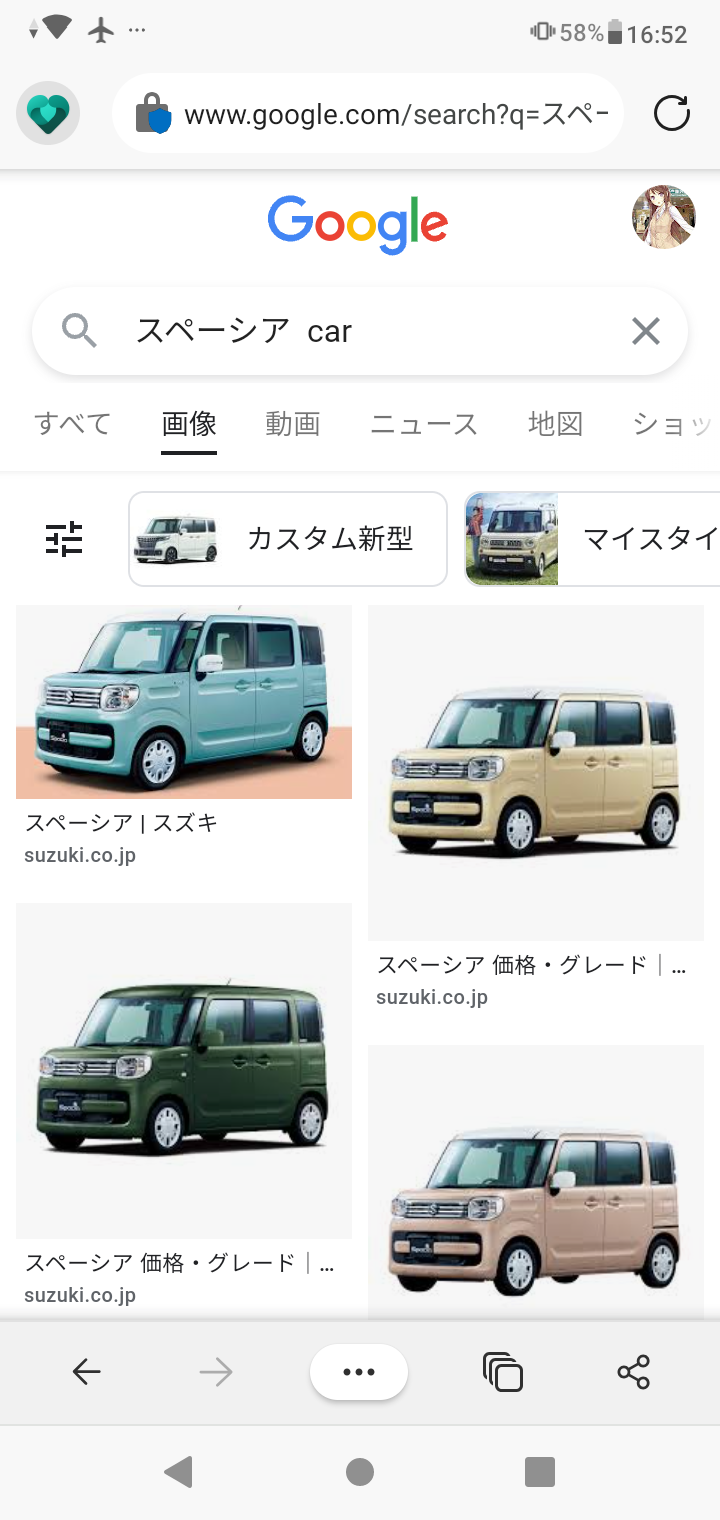Switch to the 地図 tab
Image resolution: width=720 pixels, height=1520 pixels.
click(555, 424)
